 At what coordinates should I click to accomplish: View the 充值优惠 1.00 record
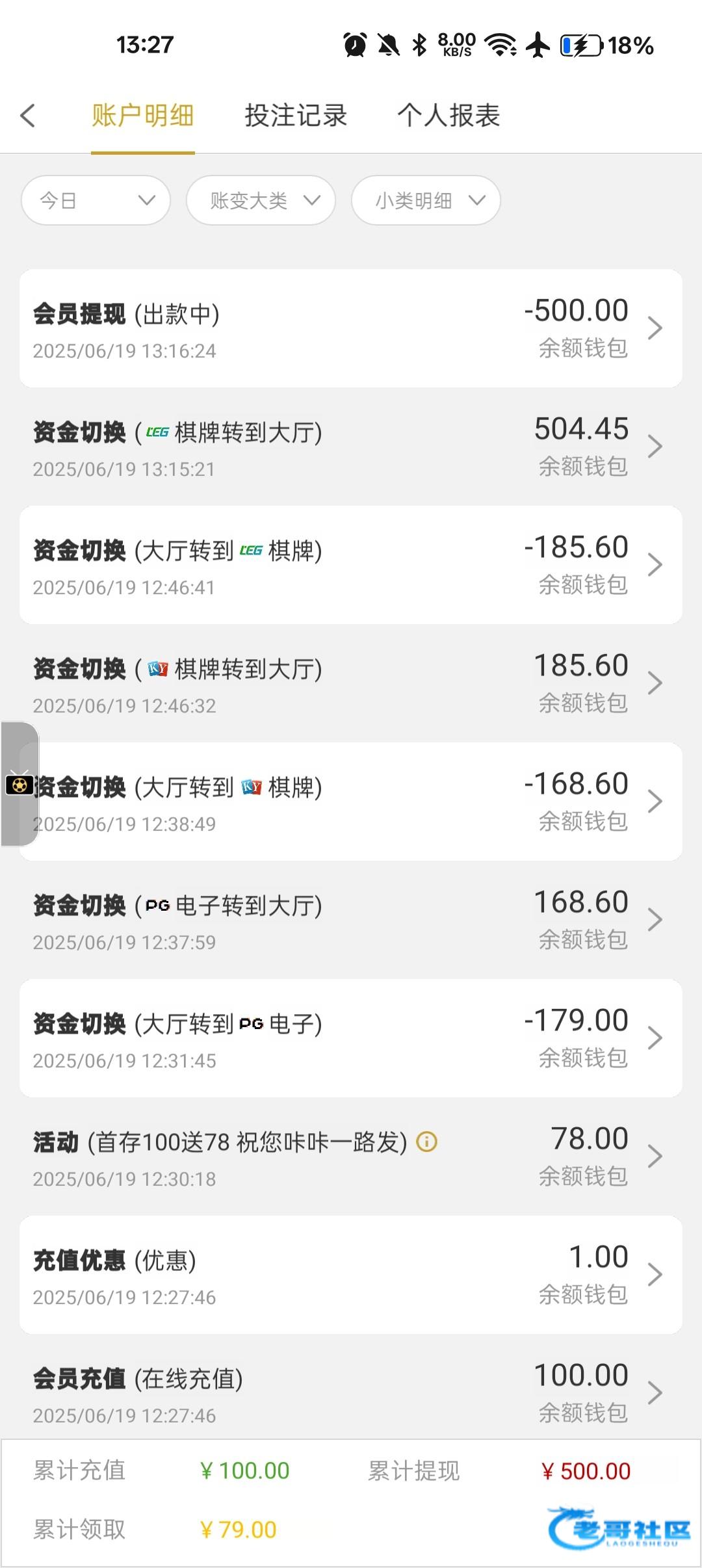pos(351,1275)
